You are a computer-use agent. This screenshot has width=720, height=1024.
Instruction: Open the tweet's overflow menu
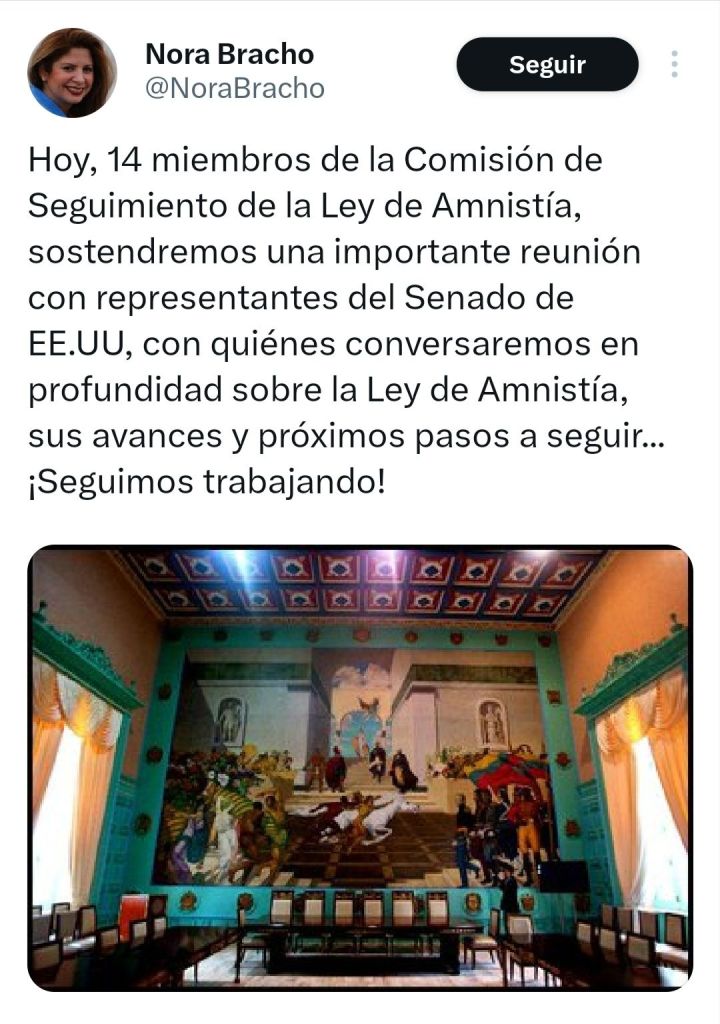pos(675,65)
